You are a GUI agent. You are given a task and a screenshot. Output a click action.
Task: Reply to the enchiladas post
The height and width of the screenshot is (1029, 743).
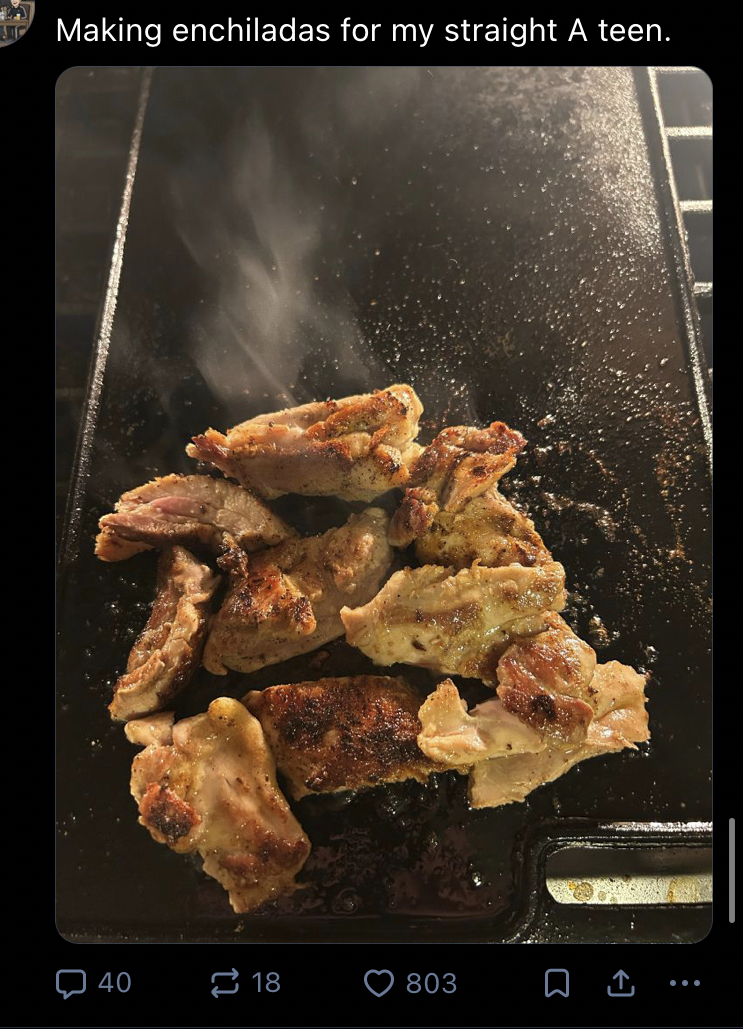[71, 984]
